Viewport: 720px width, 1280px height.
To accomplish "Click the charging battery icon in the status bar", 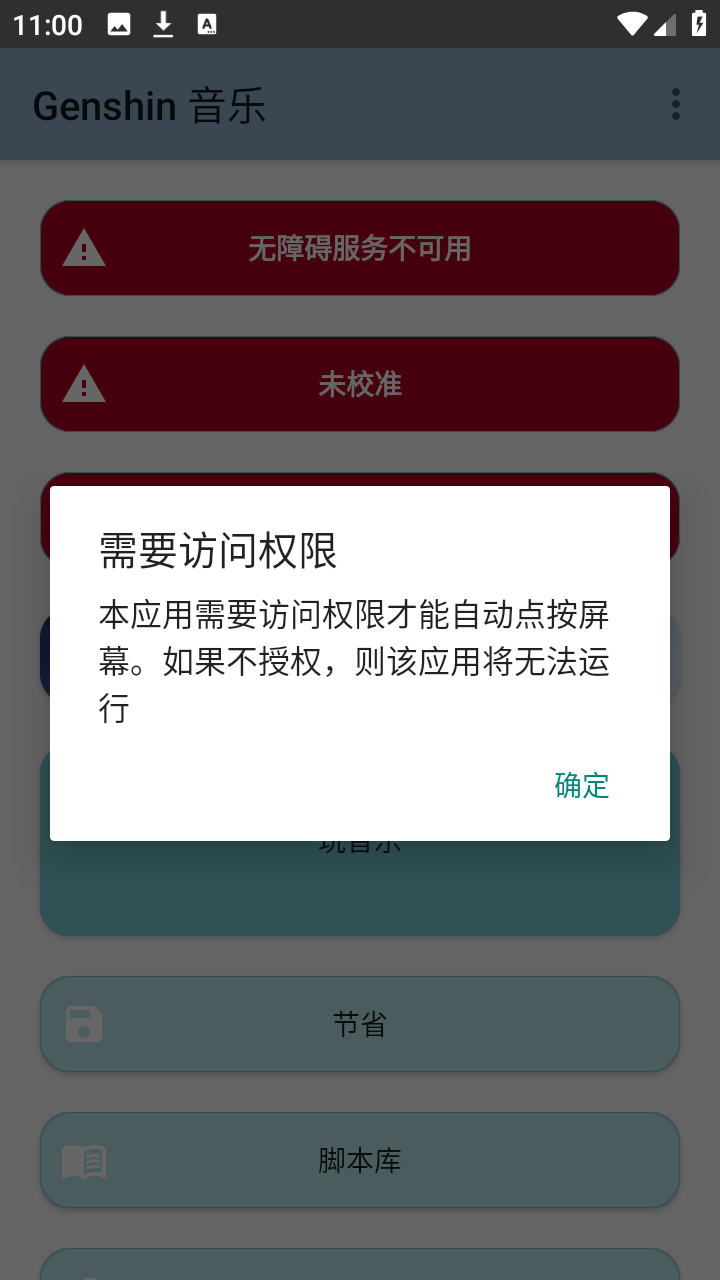I will pyautogui.click(x=699, y=24).
